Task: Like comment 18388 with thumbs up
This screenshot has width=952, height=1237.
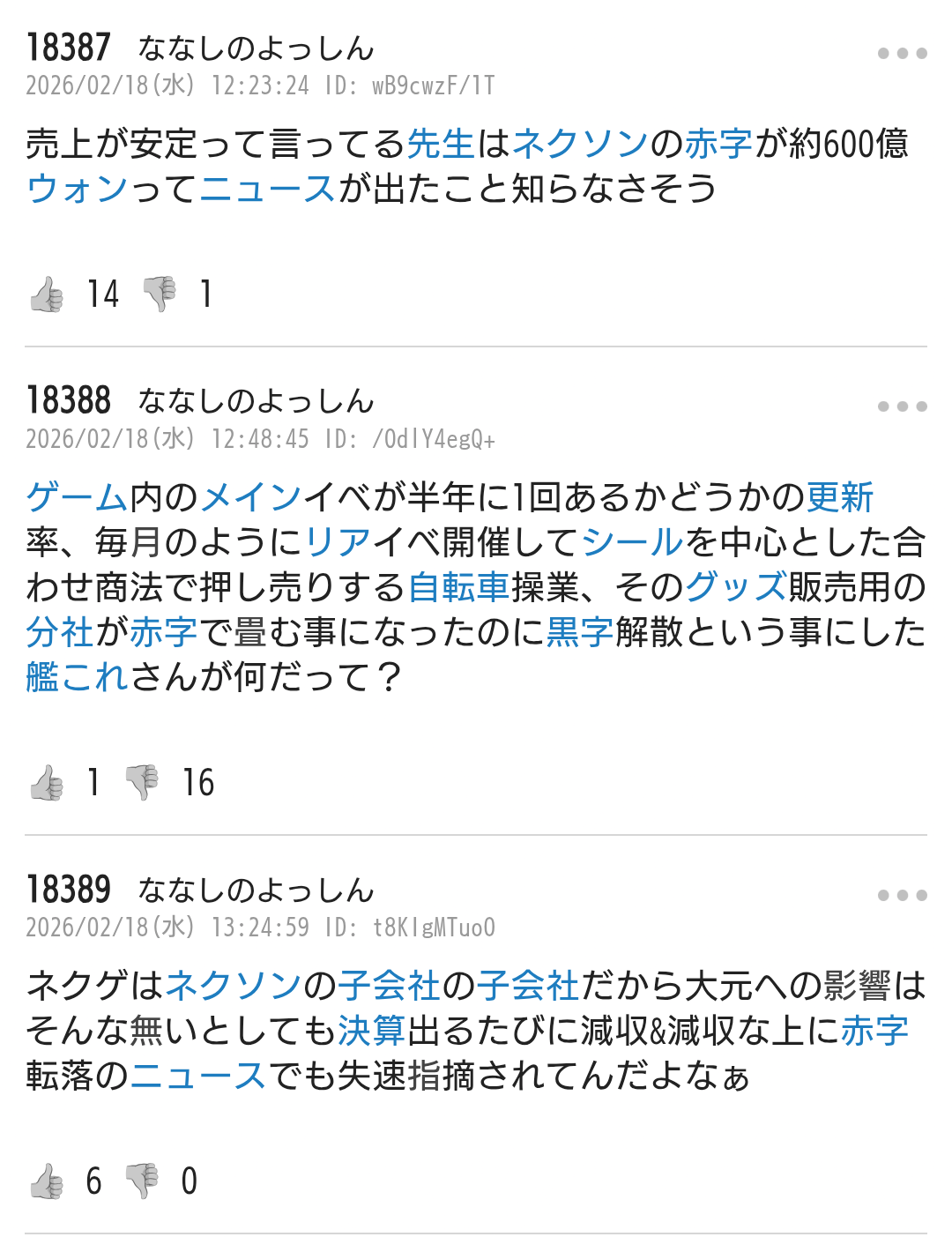Action: 47,783
